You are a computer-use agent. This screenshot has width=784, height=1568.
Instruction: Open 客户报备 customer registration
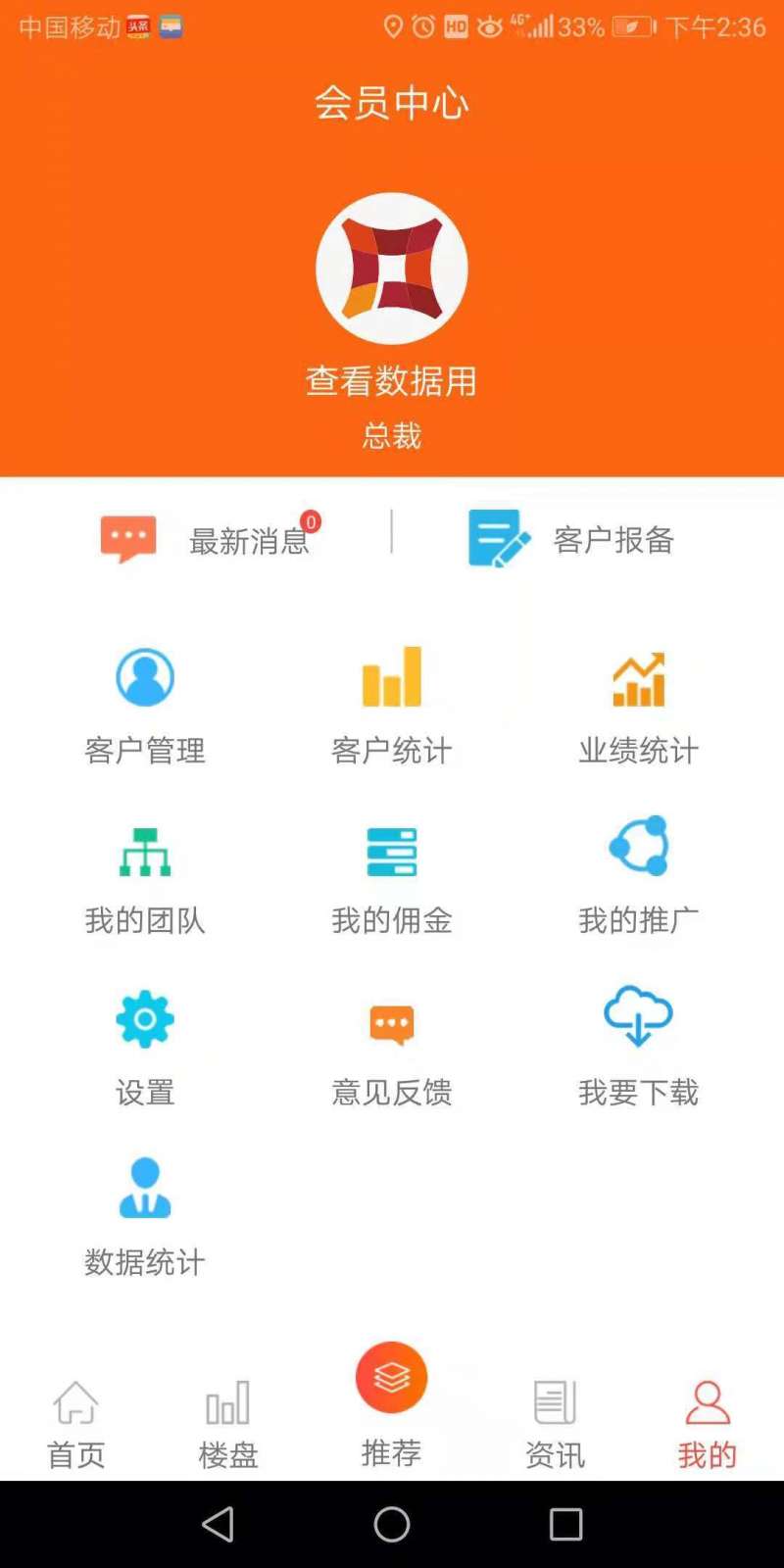[570, 539]
